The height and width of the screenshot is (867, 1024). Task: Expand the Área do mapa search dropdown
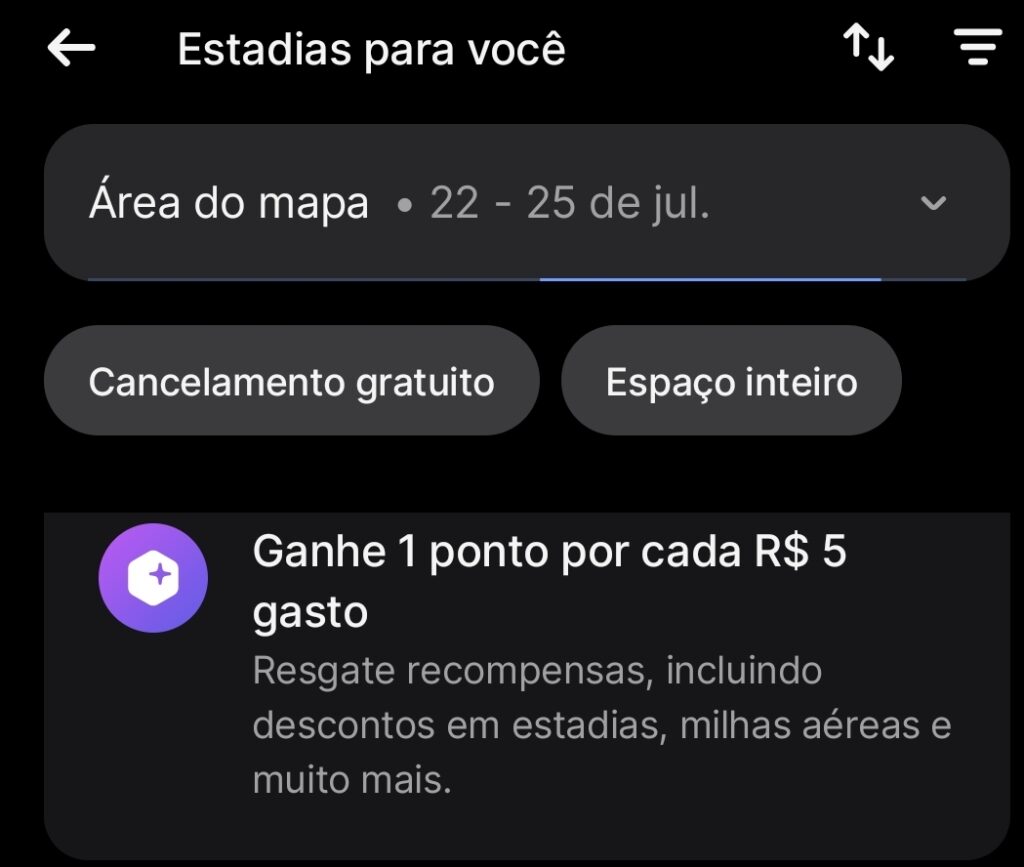point(932,204)
